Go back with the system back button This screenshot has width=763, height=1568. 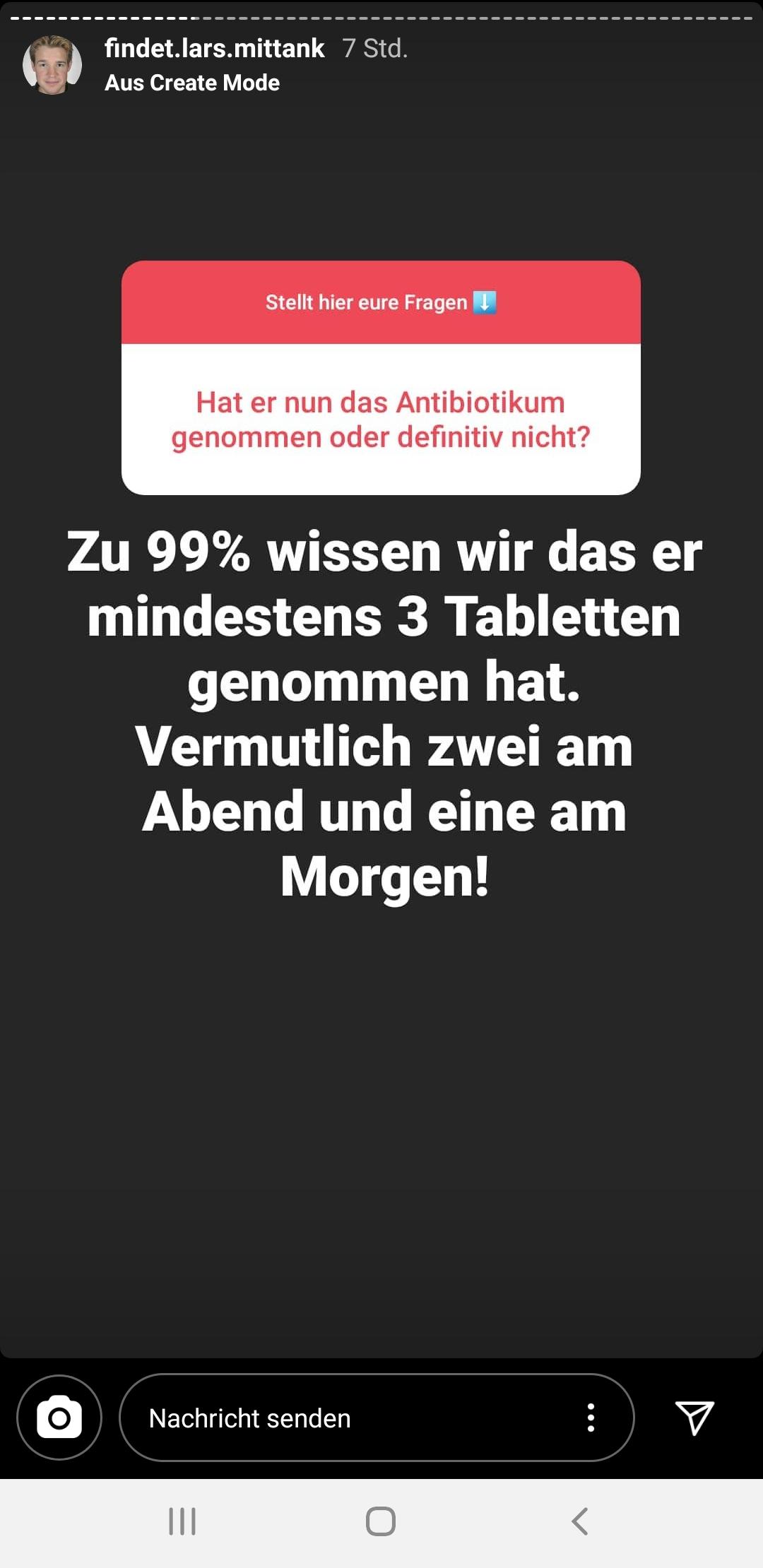(x=580, y=1521)
